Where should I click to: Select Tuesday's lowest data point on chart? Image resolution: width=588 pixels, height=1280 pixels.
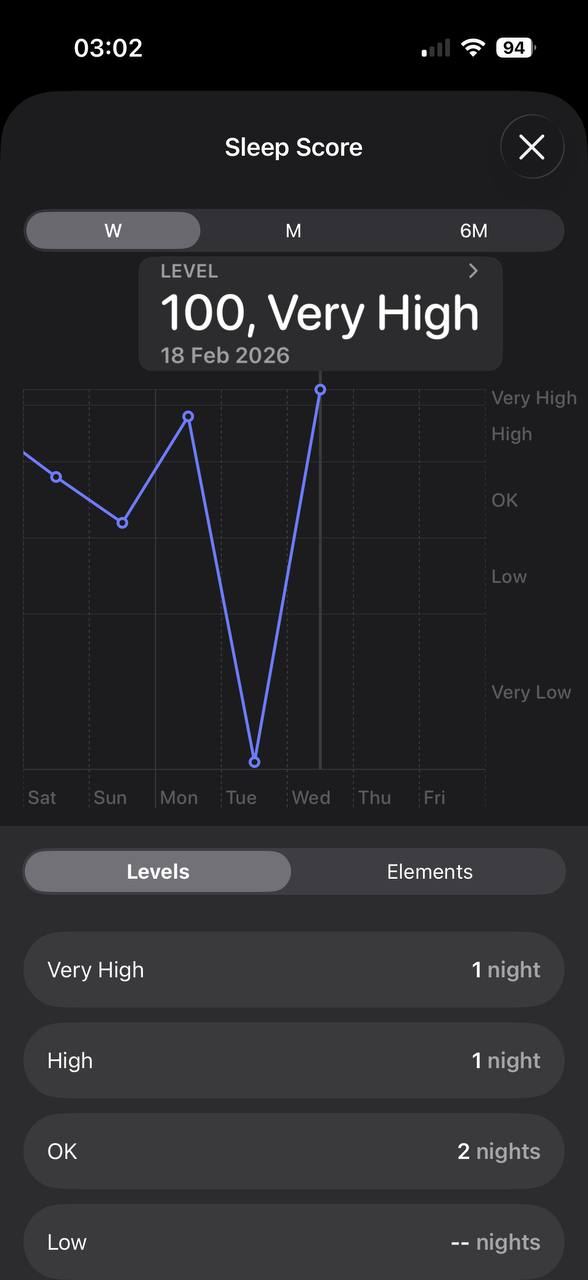point(254,762)
